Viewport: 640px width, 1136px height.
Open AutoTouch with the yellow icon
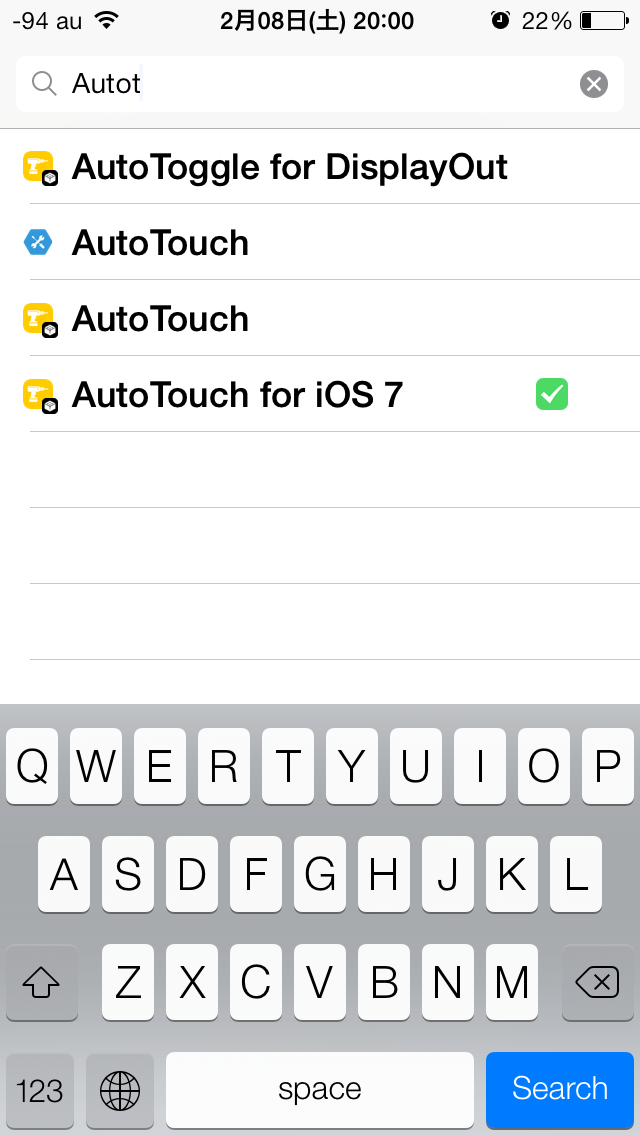(160, 319)
